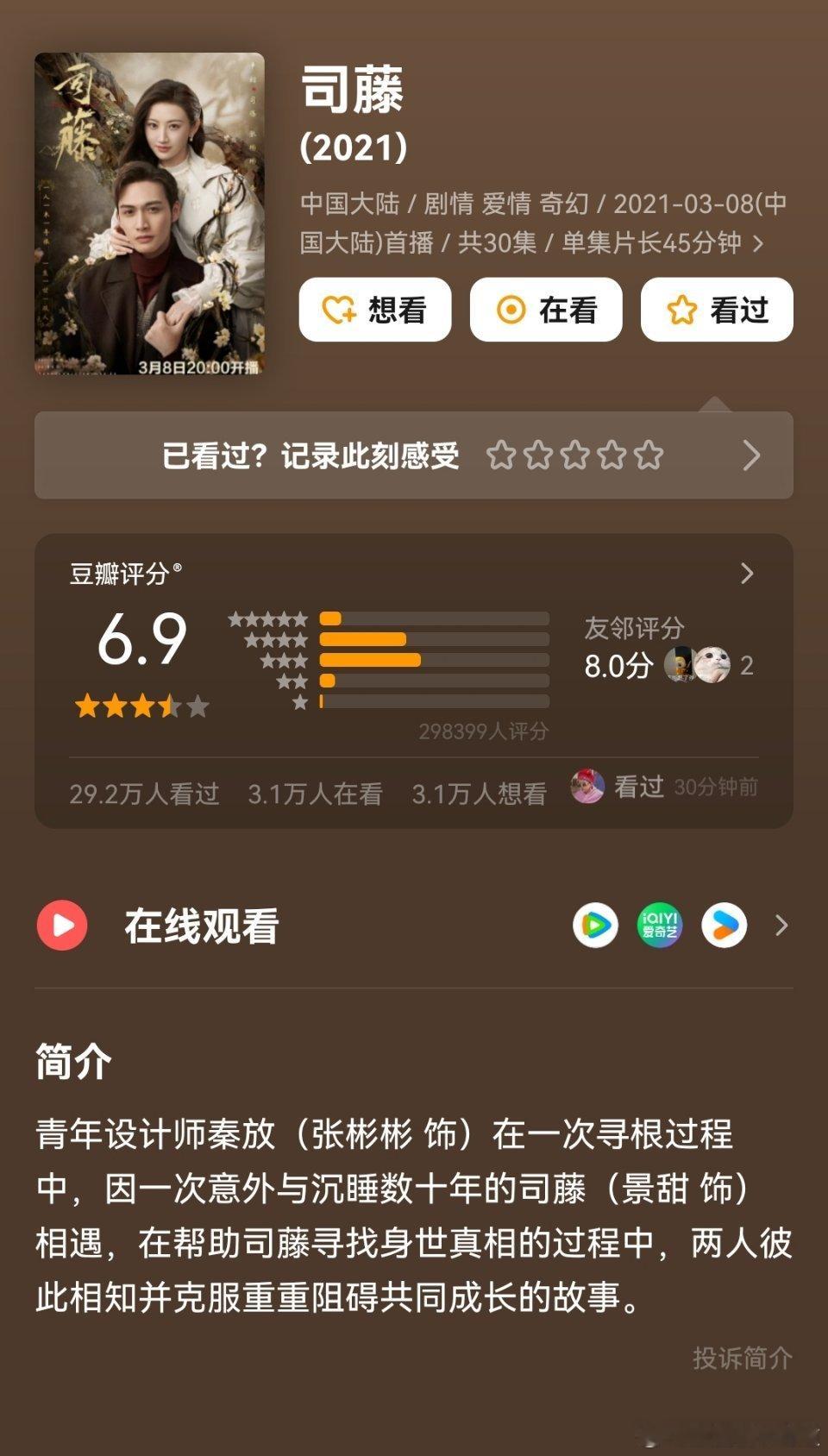The image size is (828, 1456).
Task: Toggle 想看 status for this drama
Action: [x=375, y=310]
